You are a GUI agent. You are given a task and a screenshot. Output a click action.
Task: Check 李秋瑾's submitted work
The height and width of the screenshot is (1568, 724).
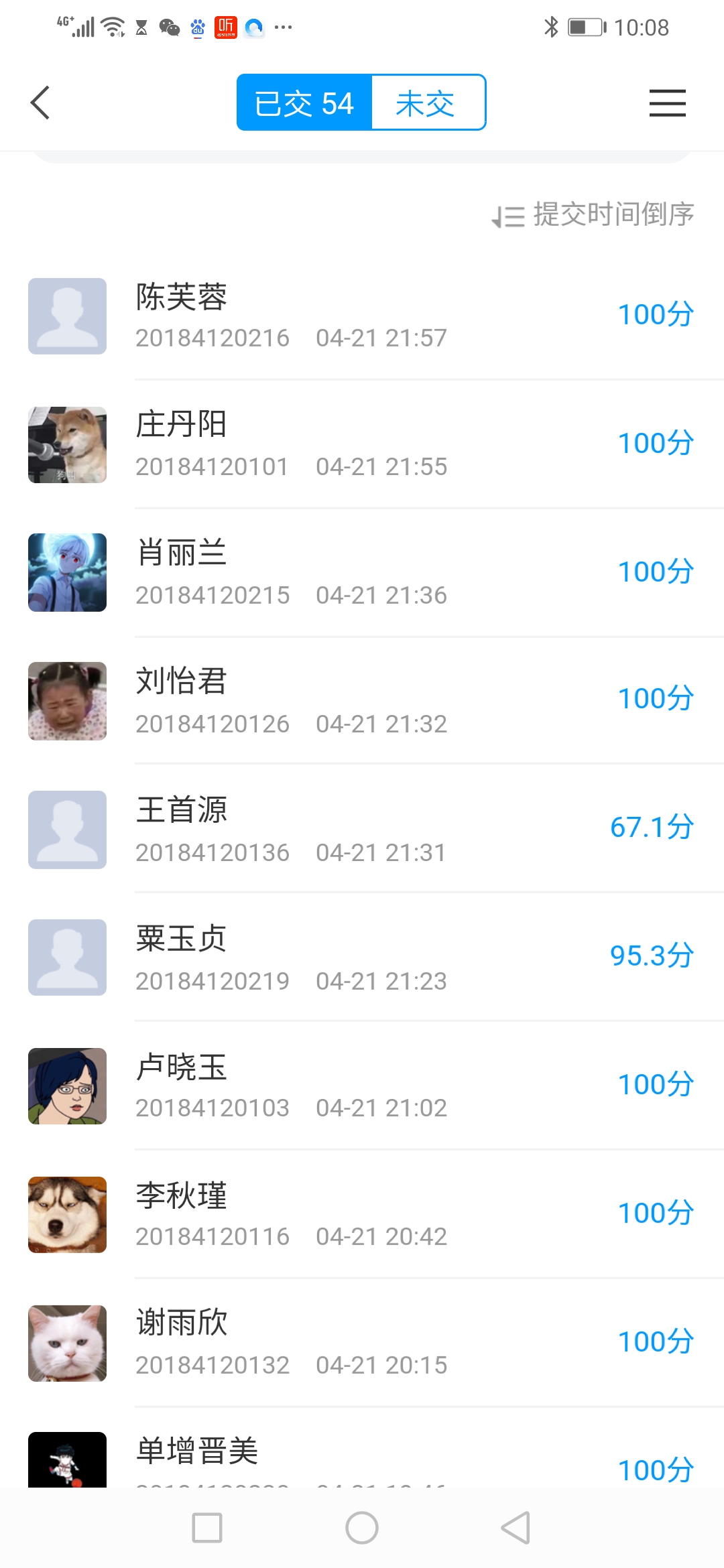[362, 1214]
